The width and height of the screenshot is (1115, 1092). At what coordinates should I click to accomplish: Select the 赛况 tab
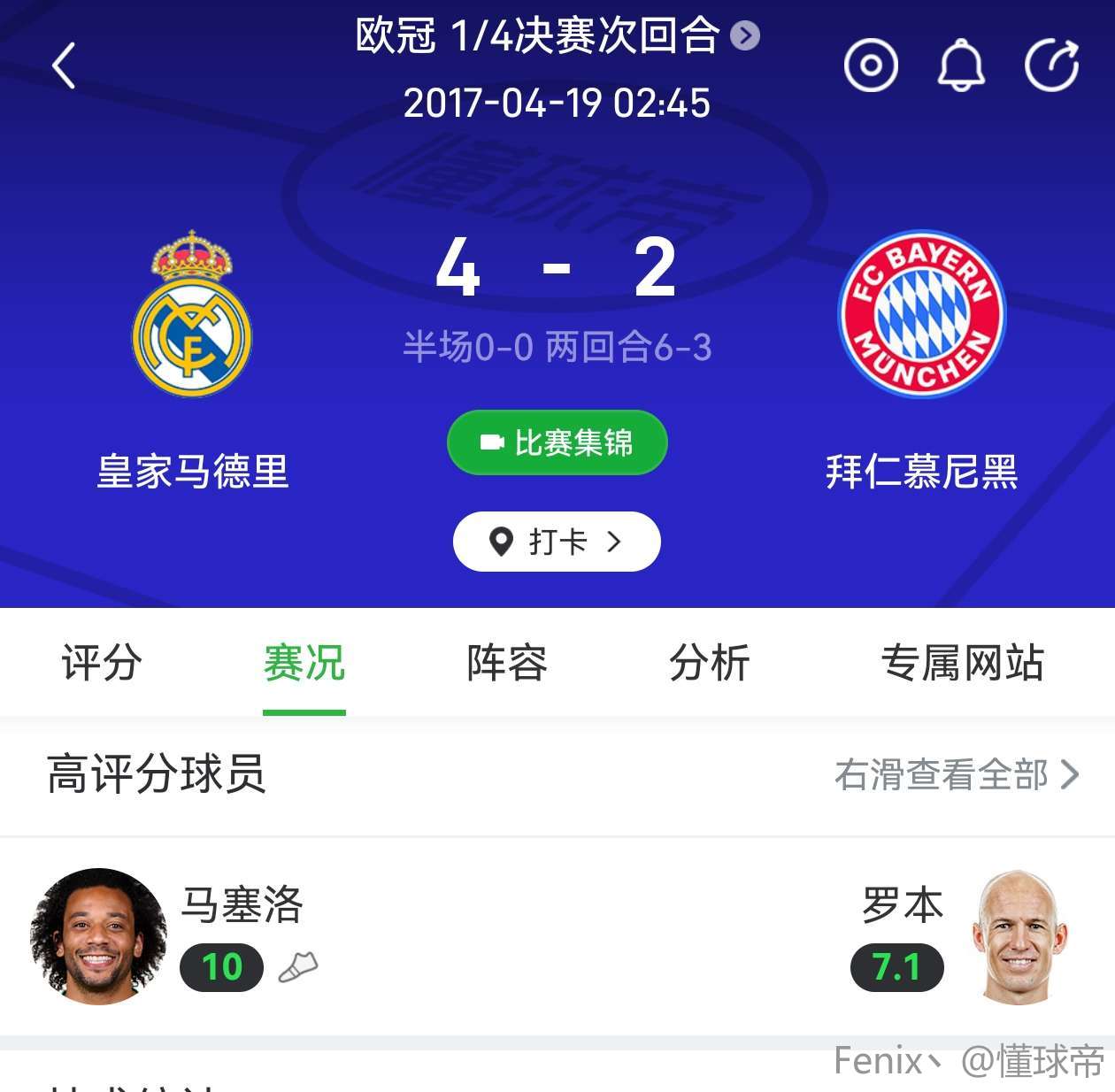(304, 663)
